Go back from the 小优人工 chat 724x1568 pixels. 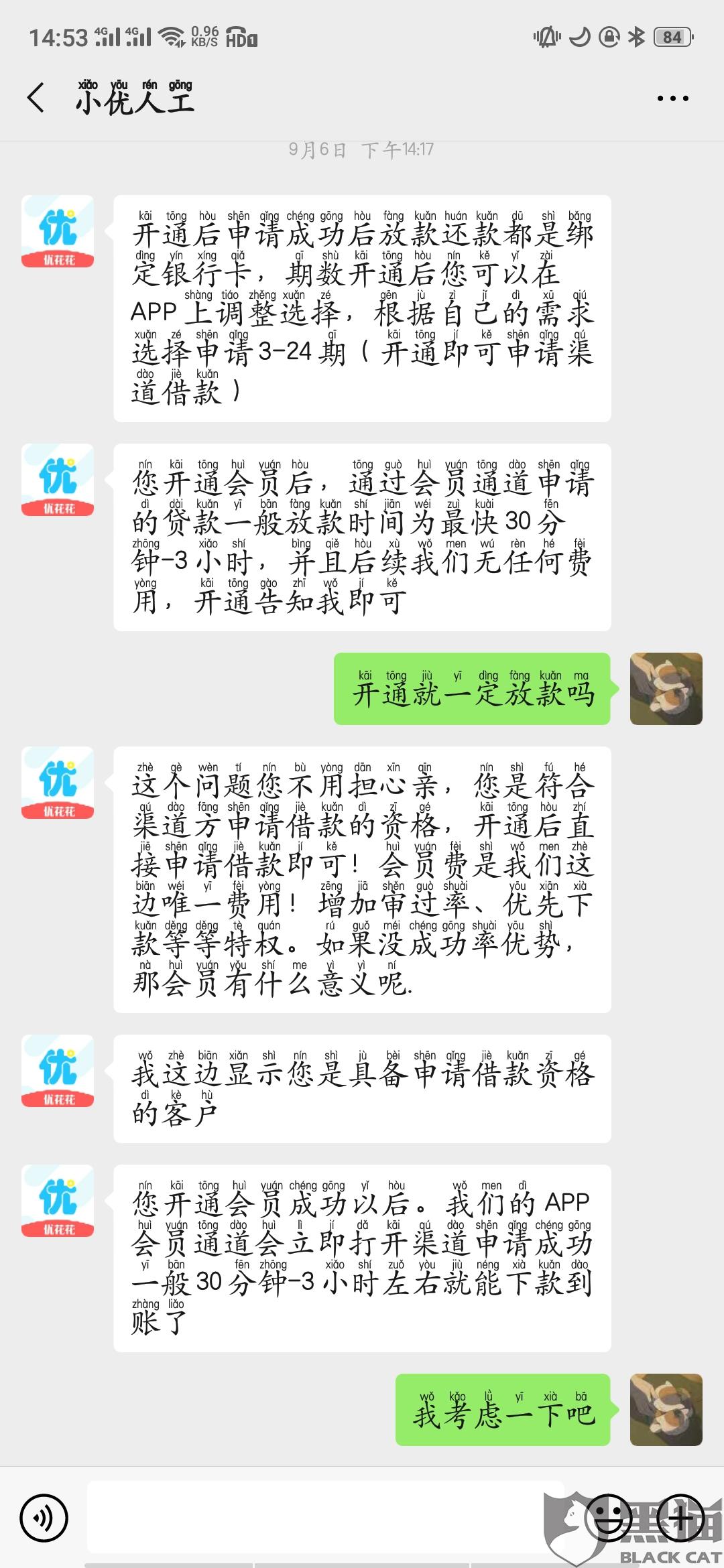click(37, 98)
